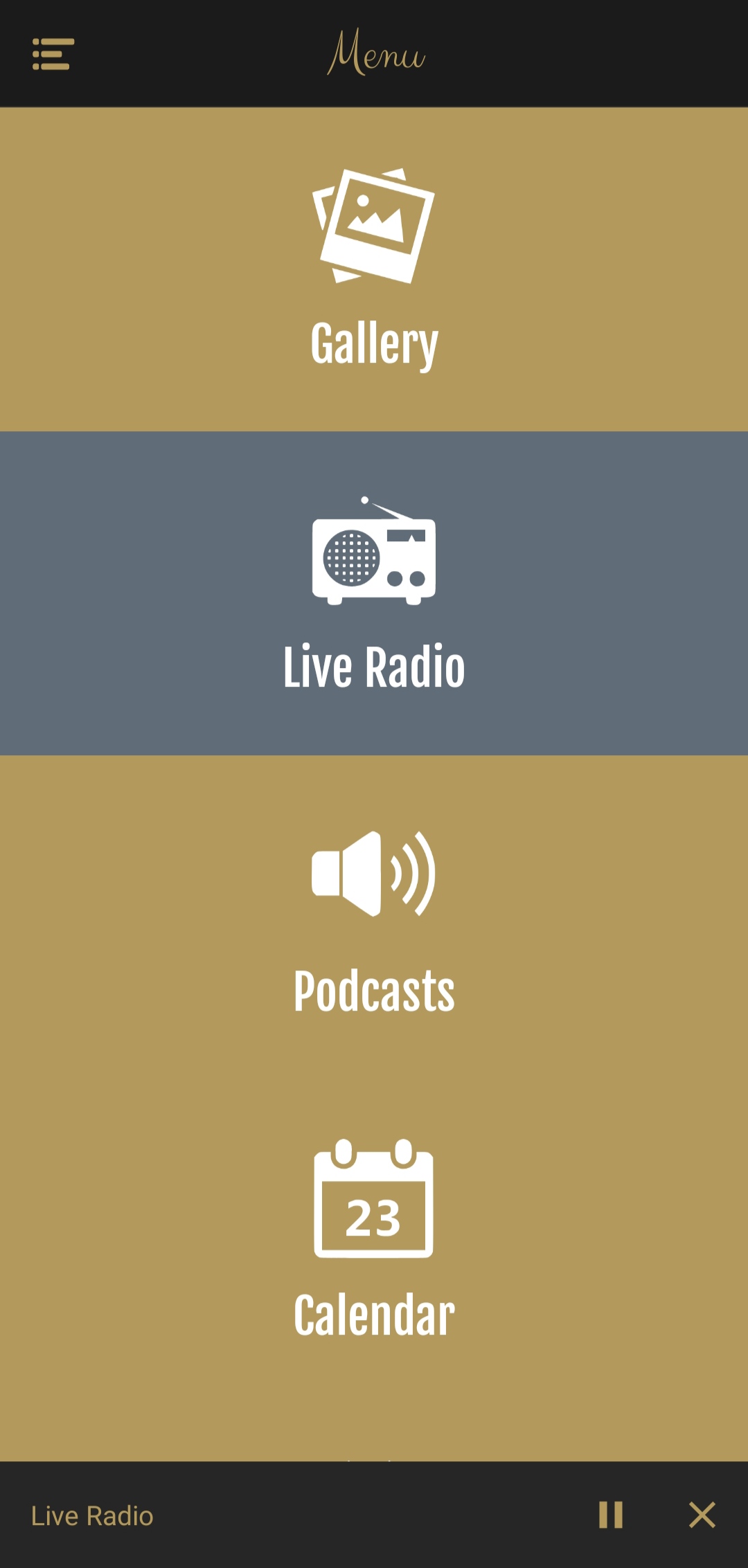This screenshot has width=748, height=1568.
Task: Open the Gallery section
Action: tap(374, 270)
